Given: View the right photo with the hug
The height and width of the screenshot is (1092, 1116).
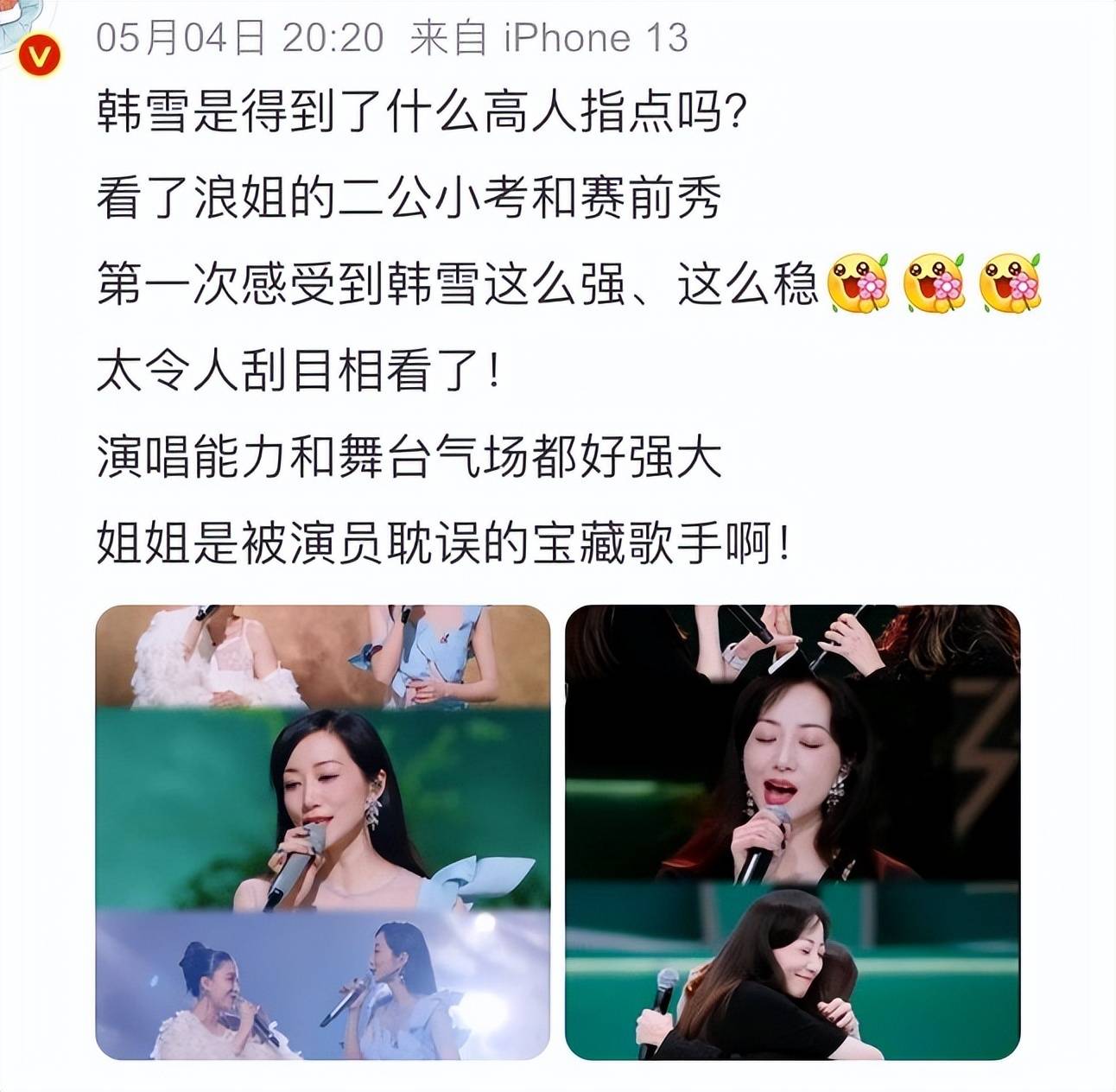Looking at the screenshot, I should pyautogui.click(x=792, y=831).
